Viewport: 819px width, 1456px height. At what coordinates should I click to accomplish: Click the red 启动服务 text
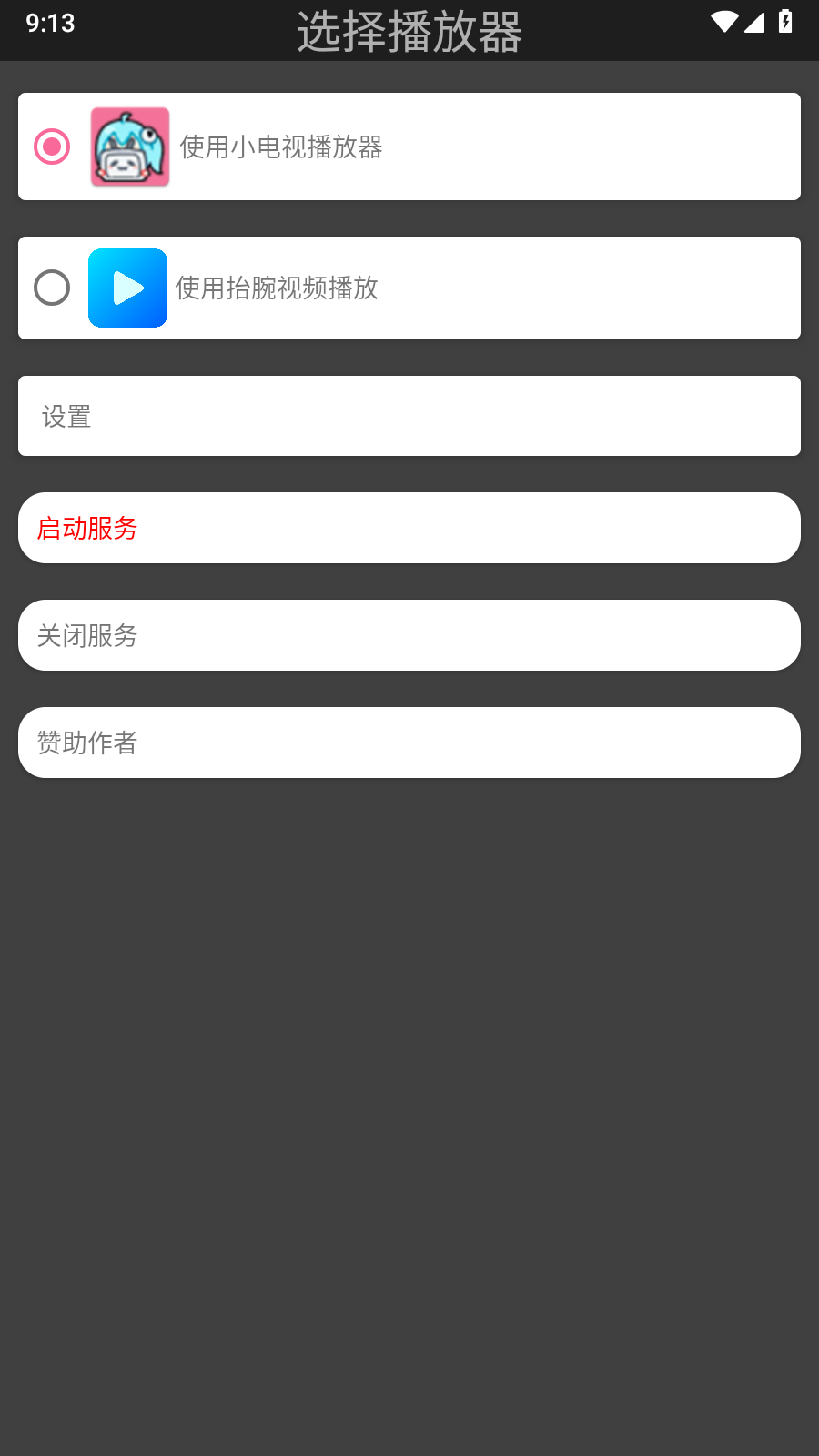click(x=86, y=529)
